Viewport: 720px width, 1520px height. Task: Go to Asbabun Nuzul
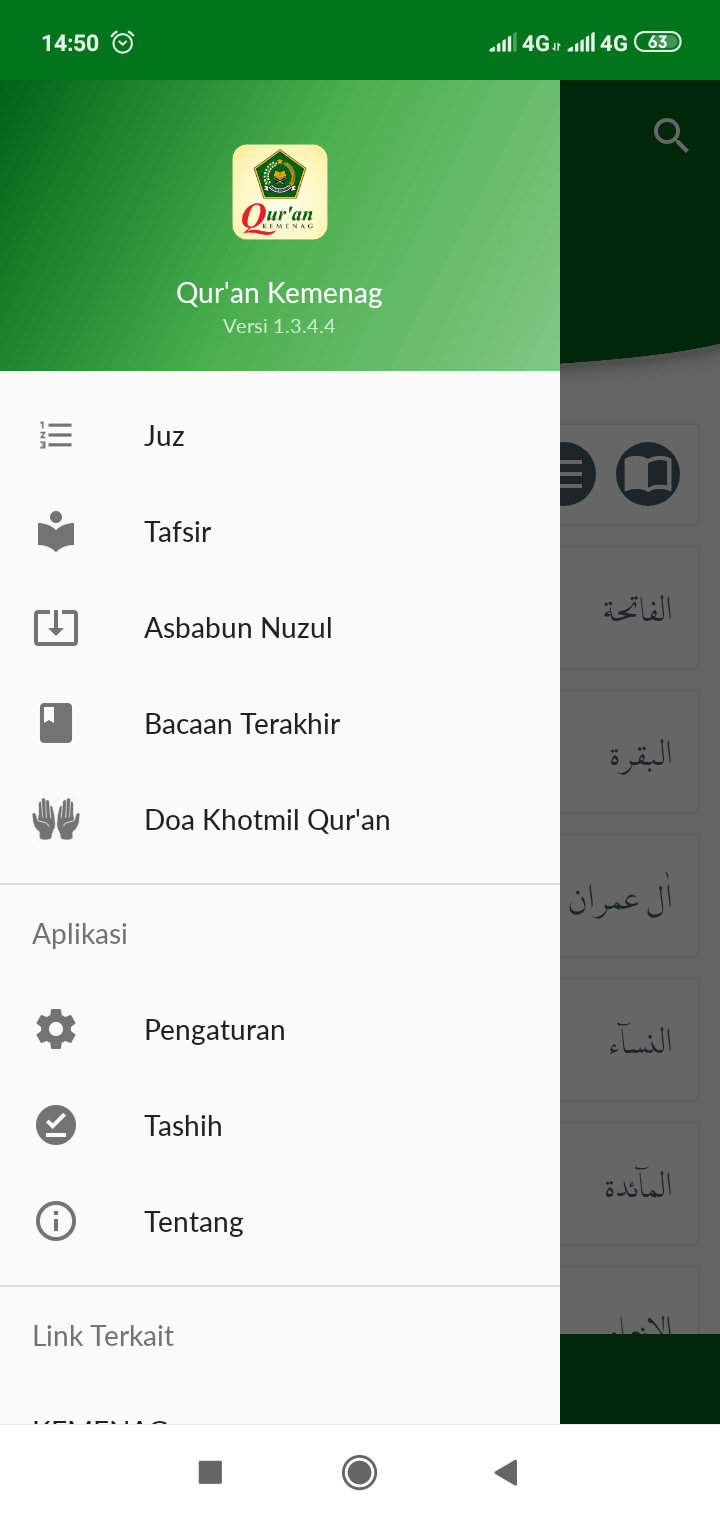tap(280, 628)
